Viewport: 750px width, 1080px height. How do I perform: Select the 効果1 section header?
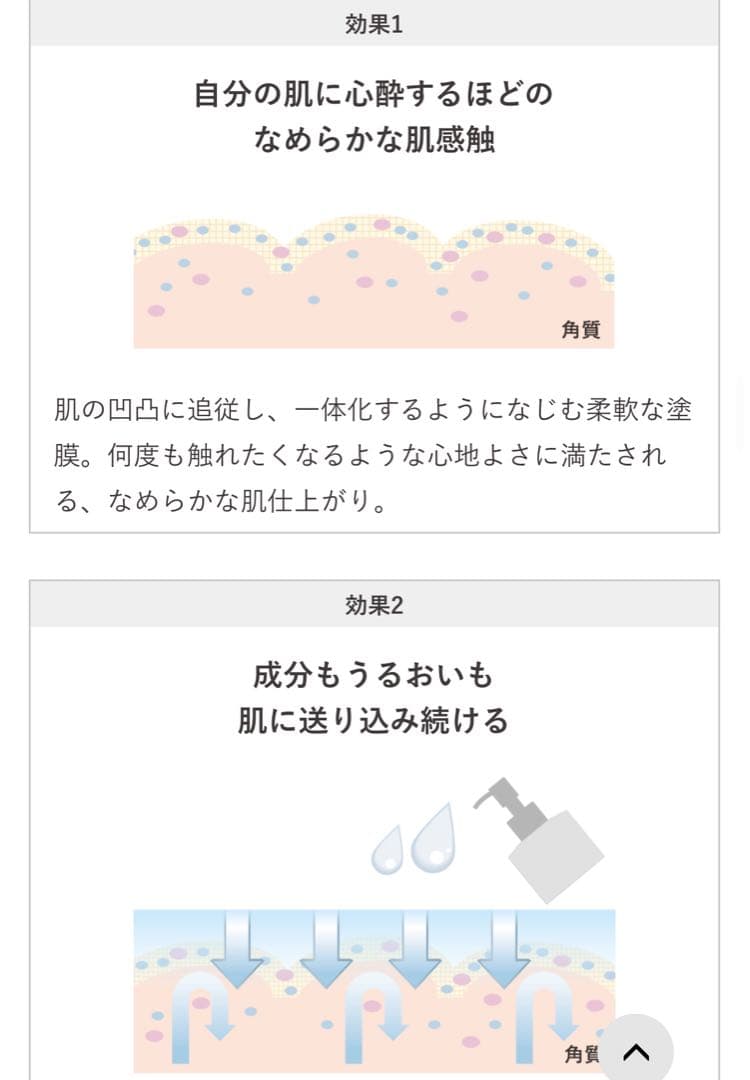374,22
